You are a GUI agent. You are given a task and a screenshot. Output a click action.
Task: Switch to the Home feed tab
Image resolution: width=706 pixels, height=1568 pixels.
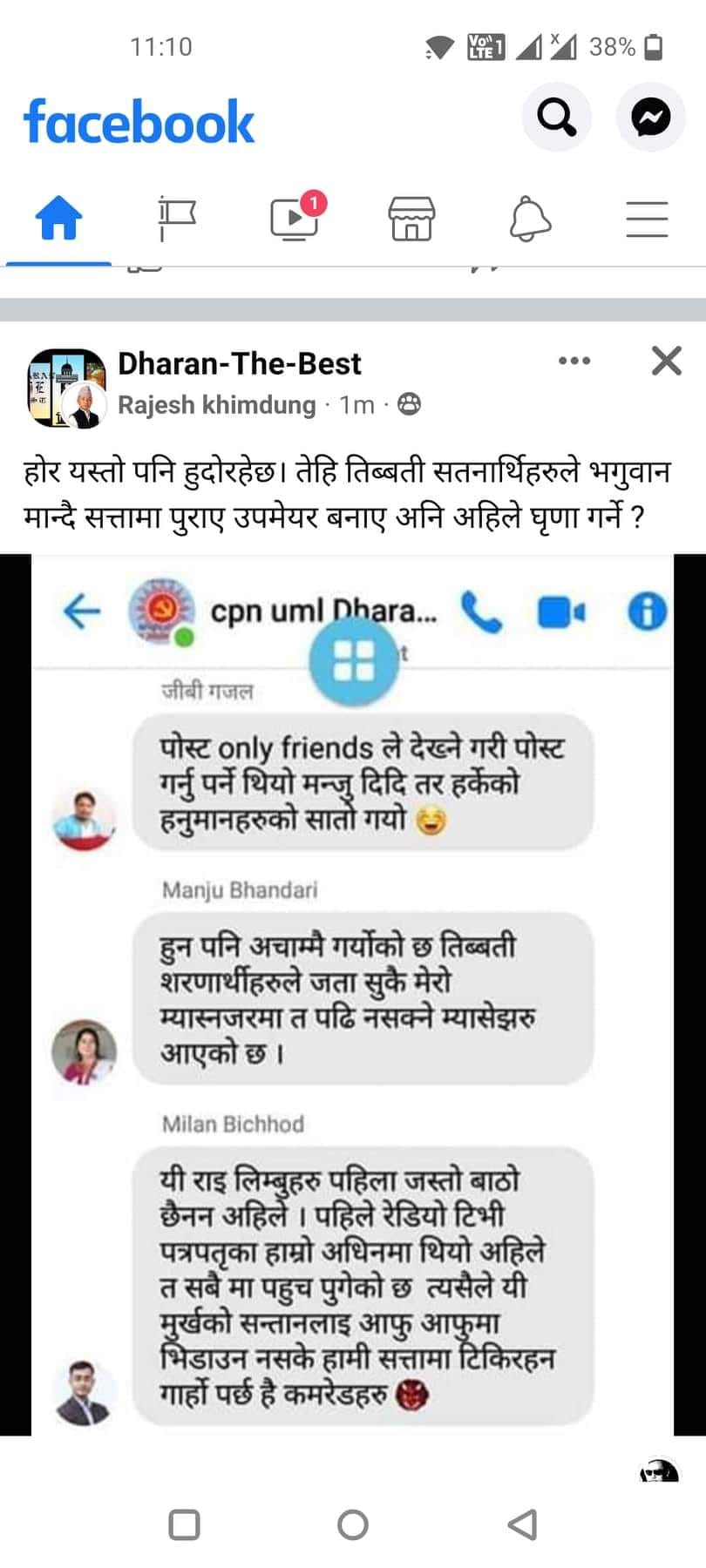tap(58, 218)
